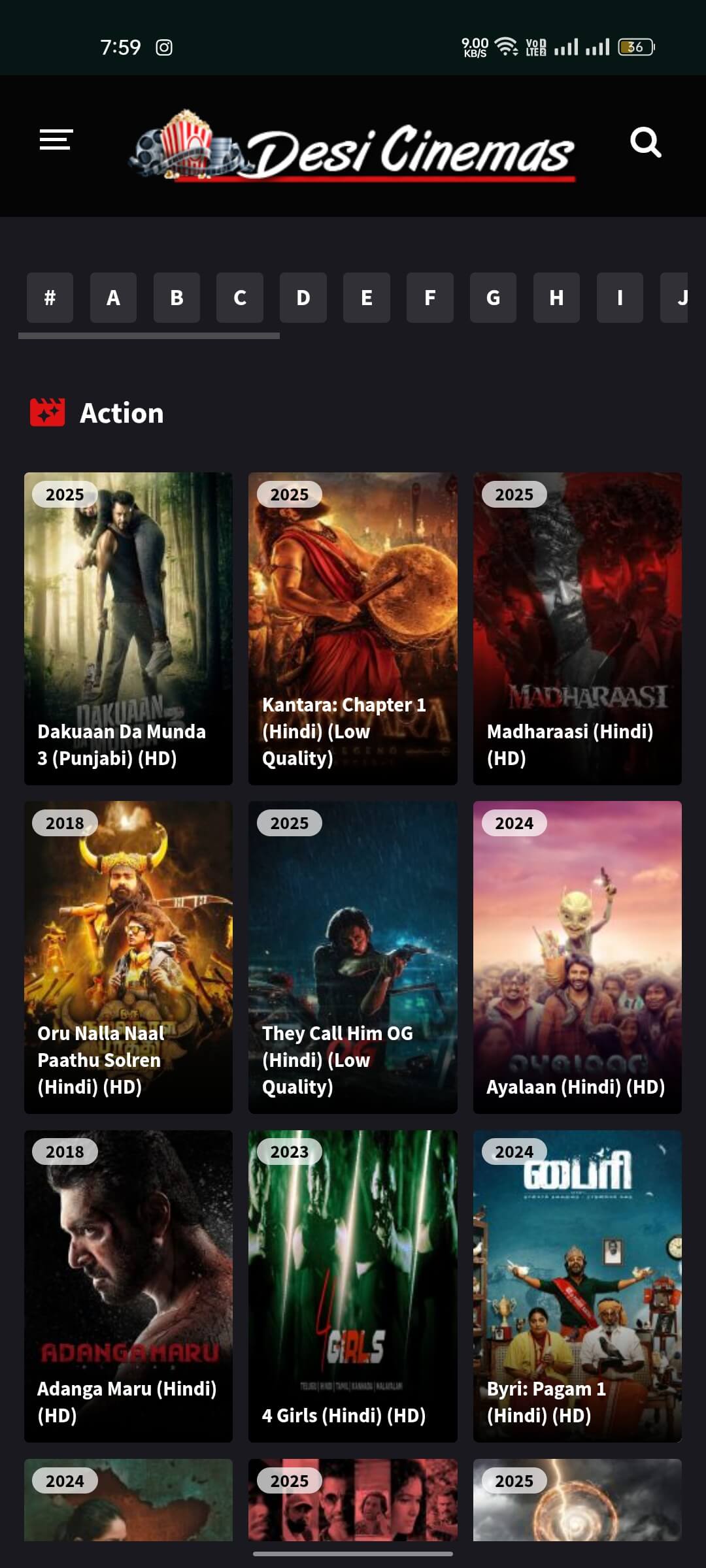Tap the Desi Cinemas home logo

tap(353, 146)
